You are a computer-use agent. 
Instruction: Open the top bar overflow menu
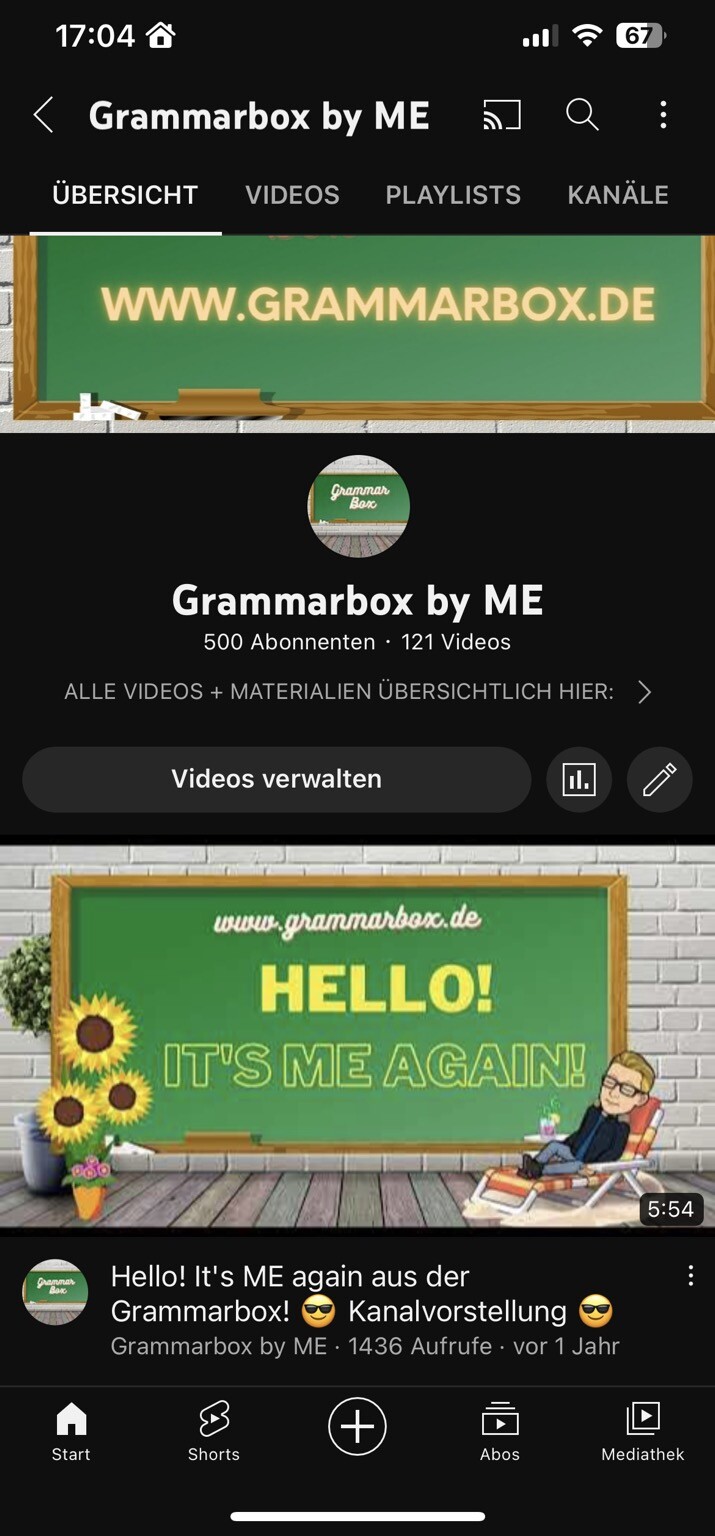(663, 116)
